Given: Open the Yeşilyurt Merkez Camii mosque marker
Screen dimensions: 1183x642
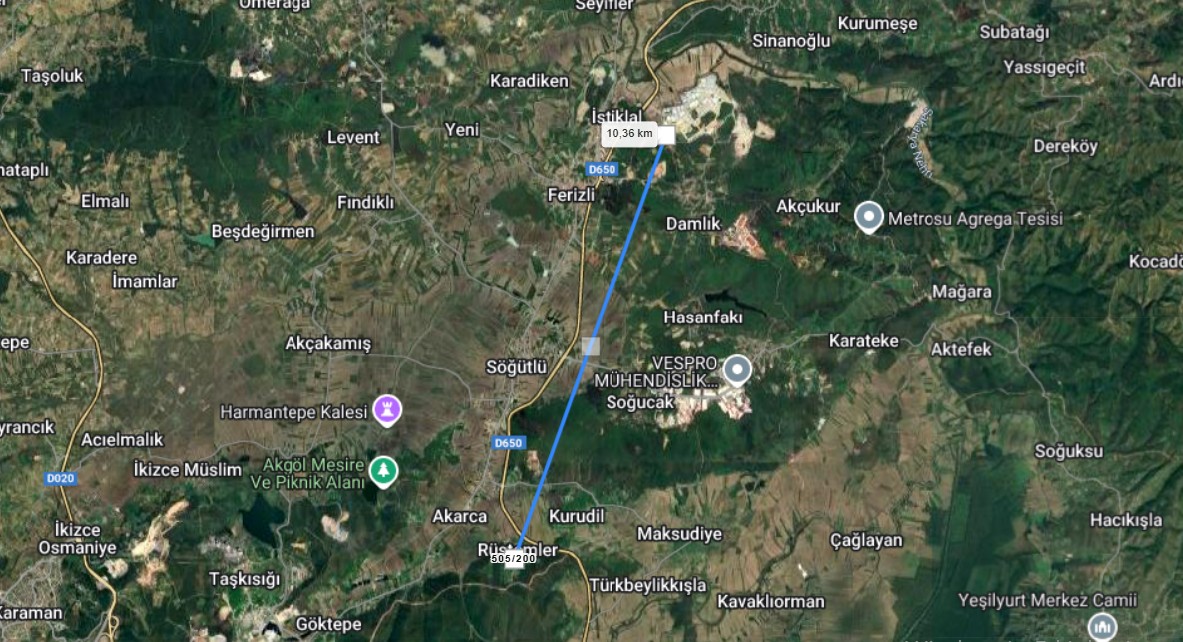Looking at the screenshot, I should 1102,626.
